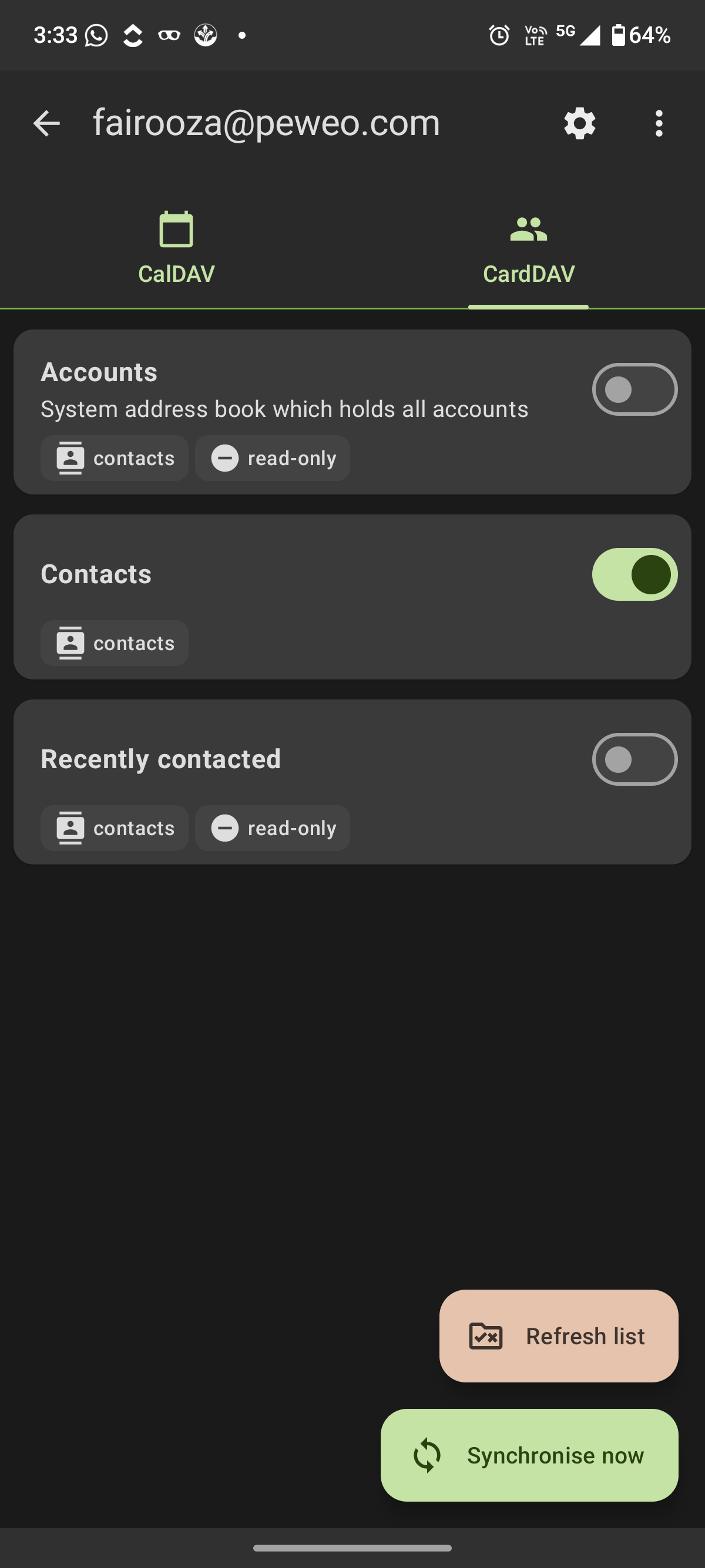Click the read-only chip on Recently contacted
Viewport: 705px width, 1568px height.
[x=271, y=828]
